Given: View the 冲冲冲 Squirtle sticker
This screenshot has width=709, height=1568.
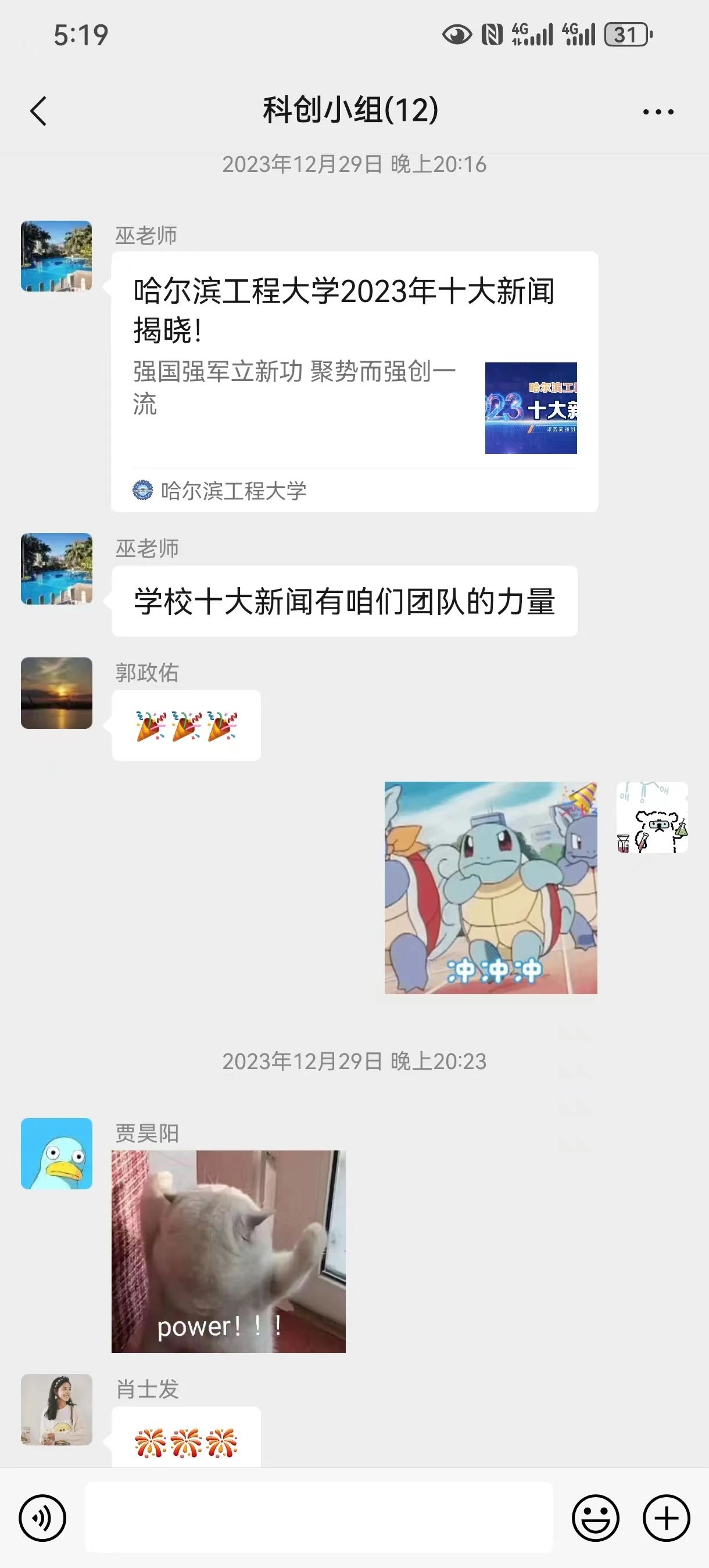Looking at the screenshot, I should pyautogui.click(x=490, y=887).
